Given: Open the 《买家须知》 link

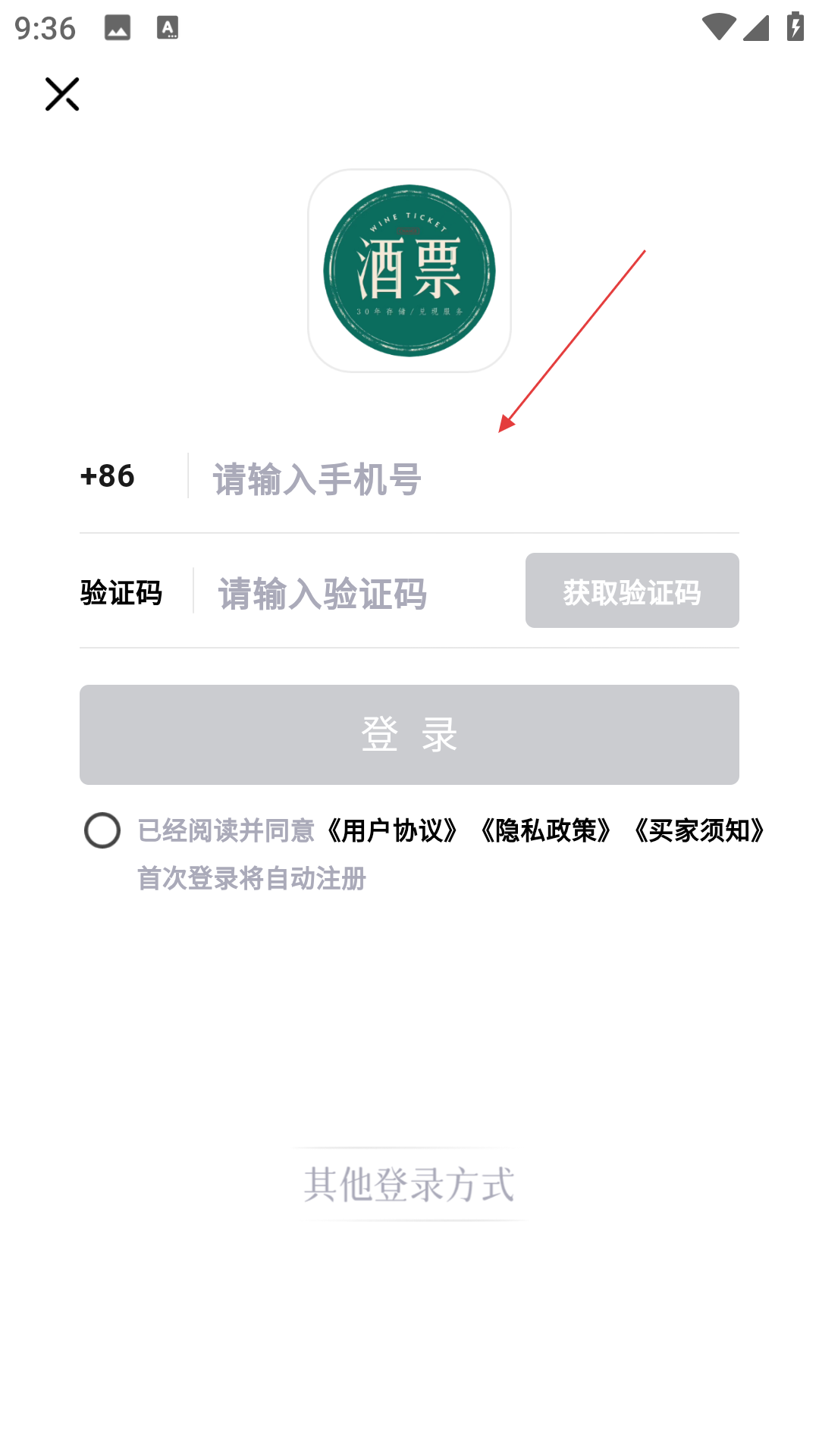Looking at the screenshot, I should 699,831.
